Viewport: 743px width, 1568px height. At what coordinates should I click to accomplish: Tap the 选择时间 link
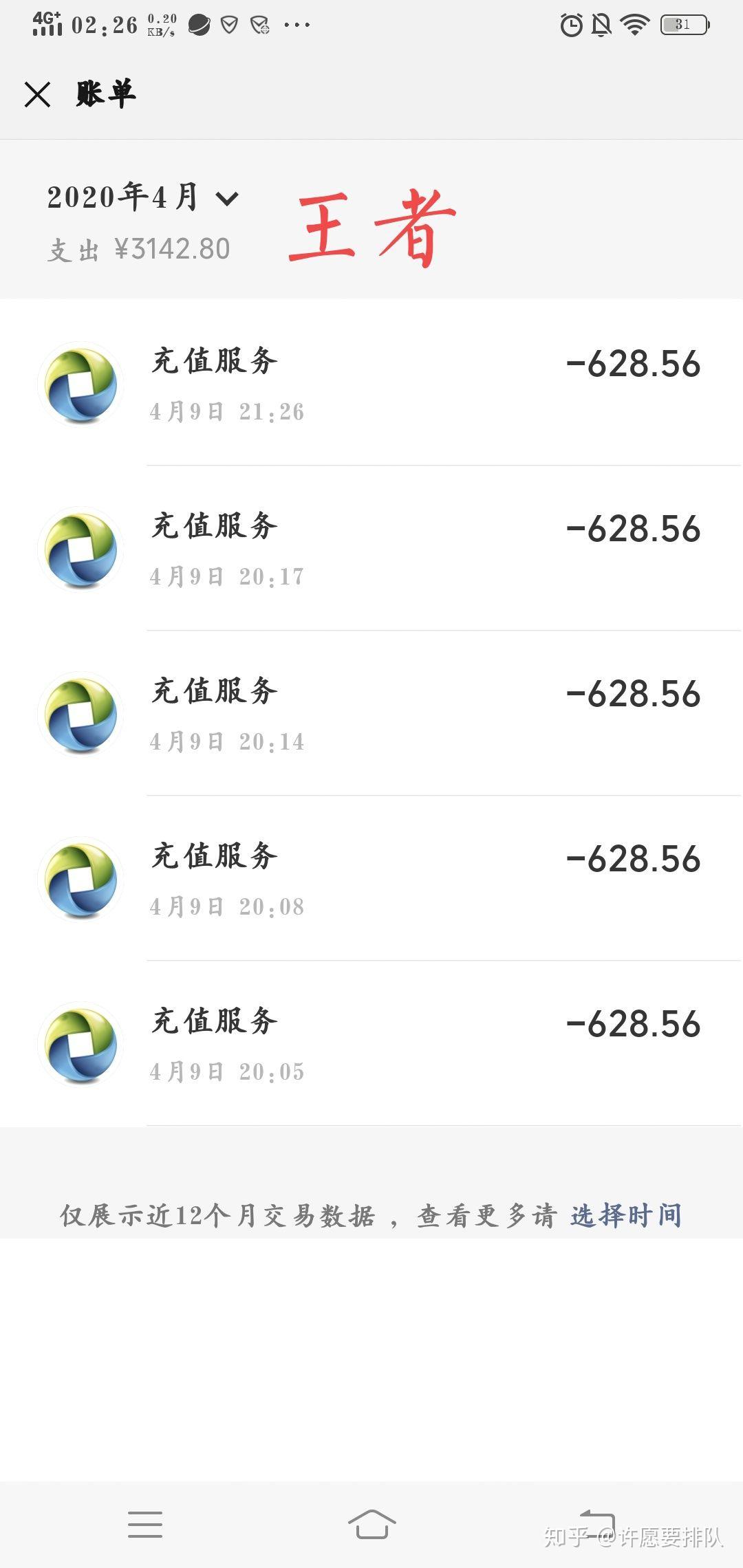pyautogui.click(x=625, y=1215)
